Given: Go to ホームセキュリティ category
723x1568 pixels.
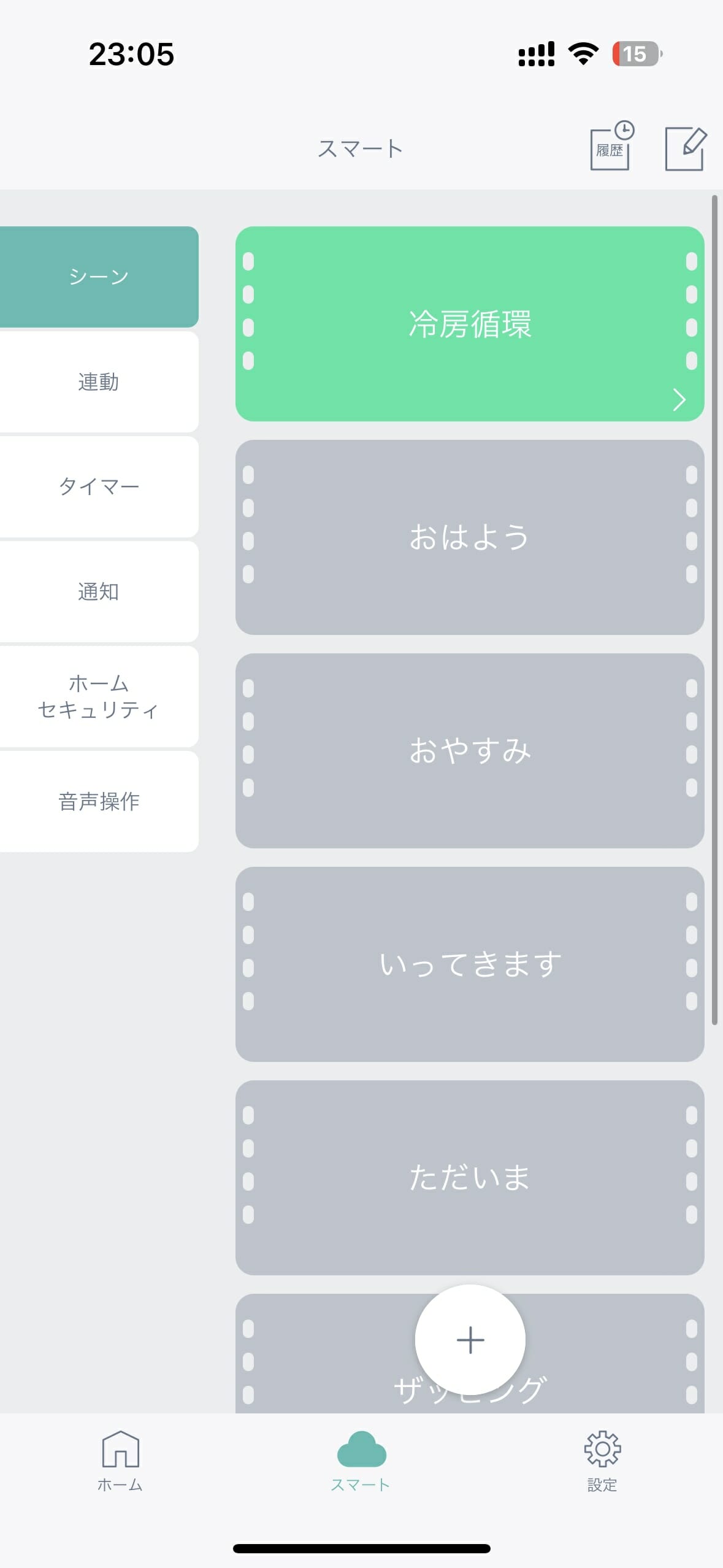Looking at the screenshot, I should coord(99,696).
